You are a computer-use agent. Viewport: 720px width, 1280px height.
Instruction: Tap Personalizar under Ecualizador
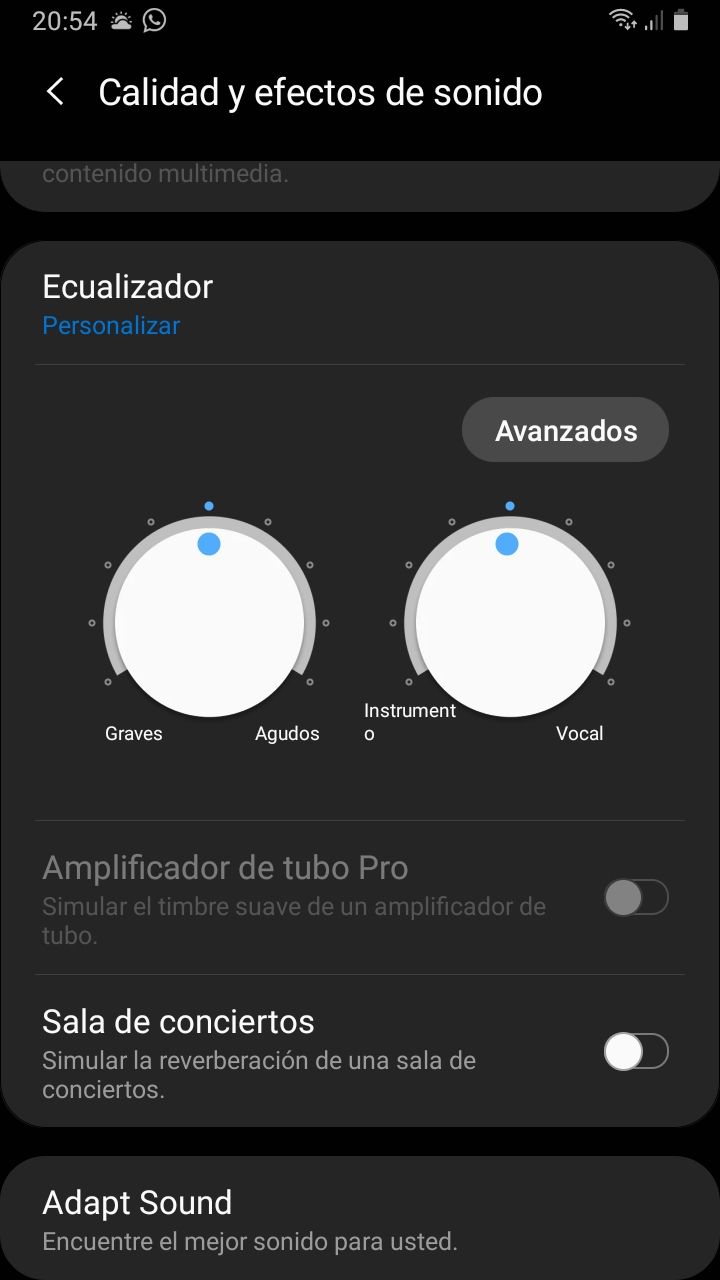pyautogui.click(x=110, y=325)
